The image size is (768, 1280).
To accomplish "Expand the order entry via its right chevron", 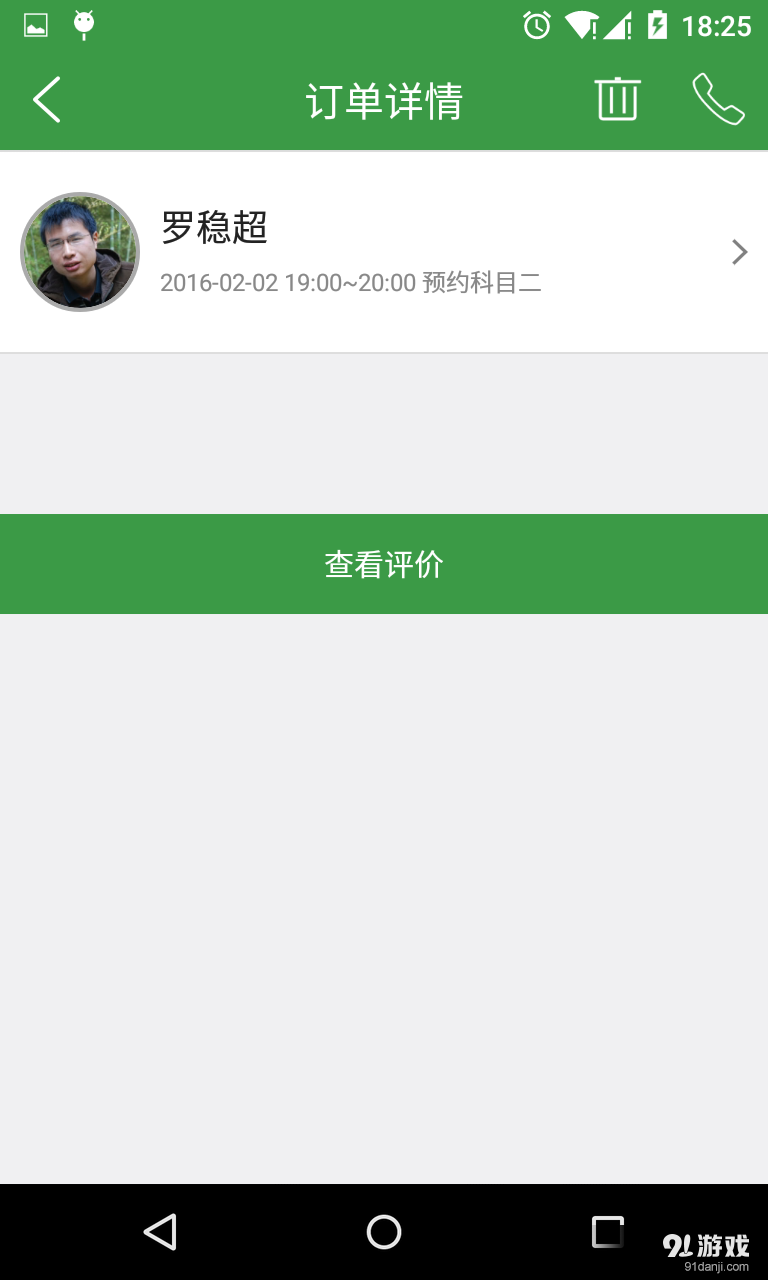I will pyautogui.click(x=739, y=252).
